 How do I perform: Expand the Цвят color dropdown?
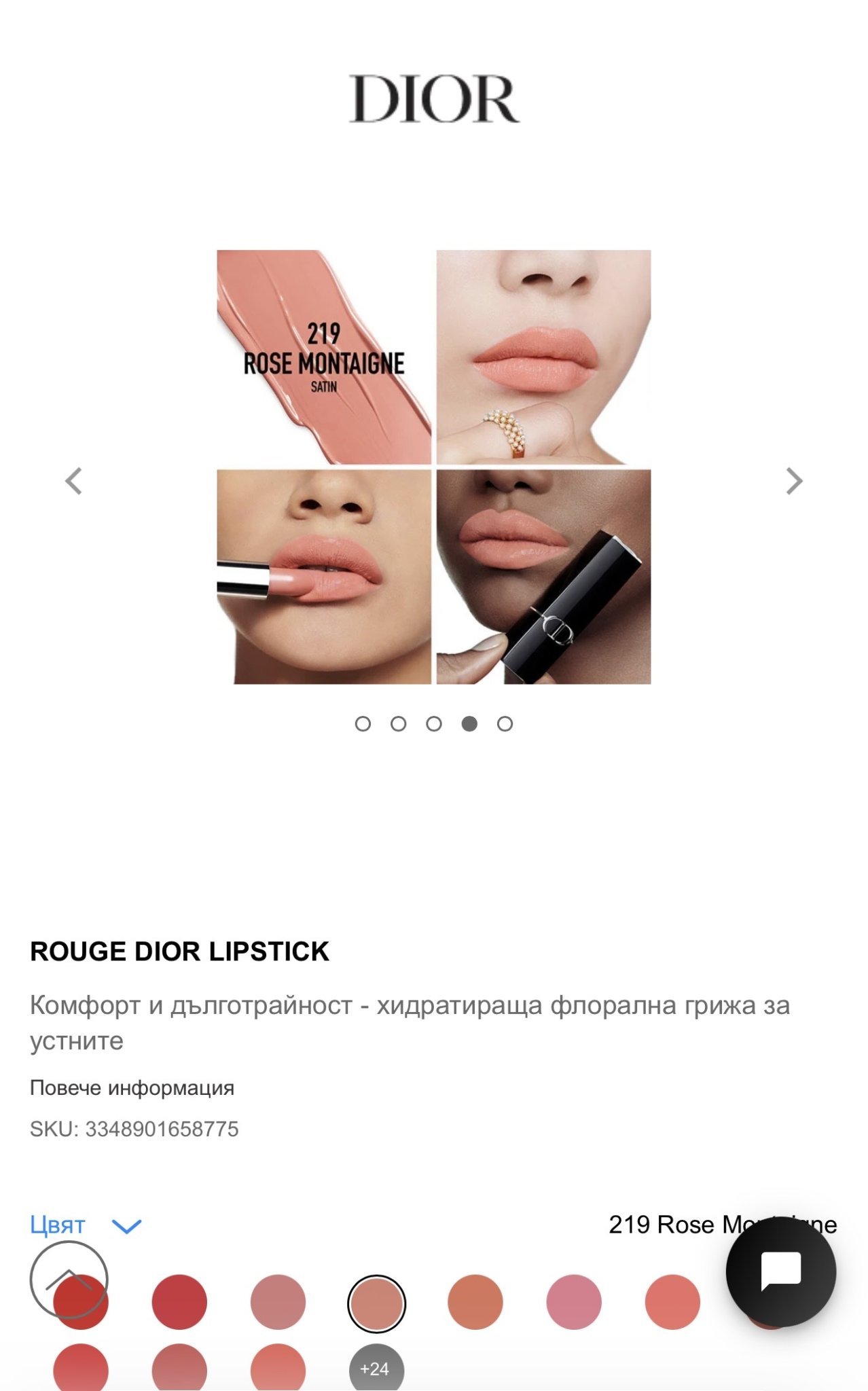click(86, 1225)
